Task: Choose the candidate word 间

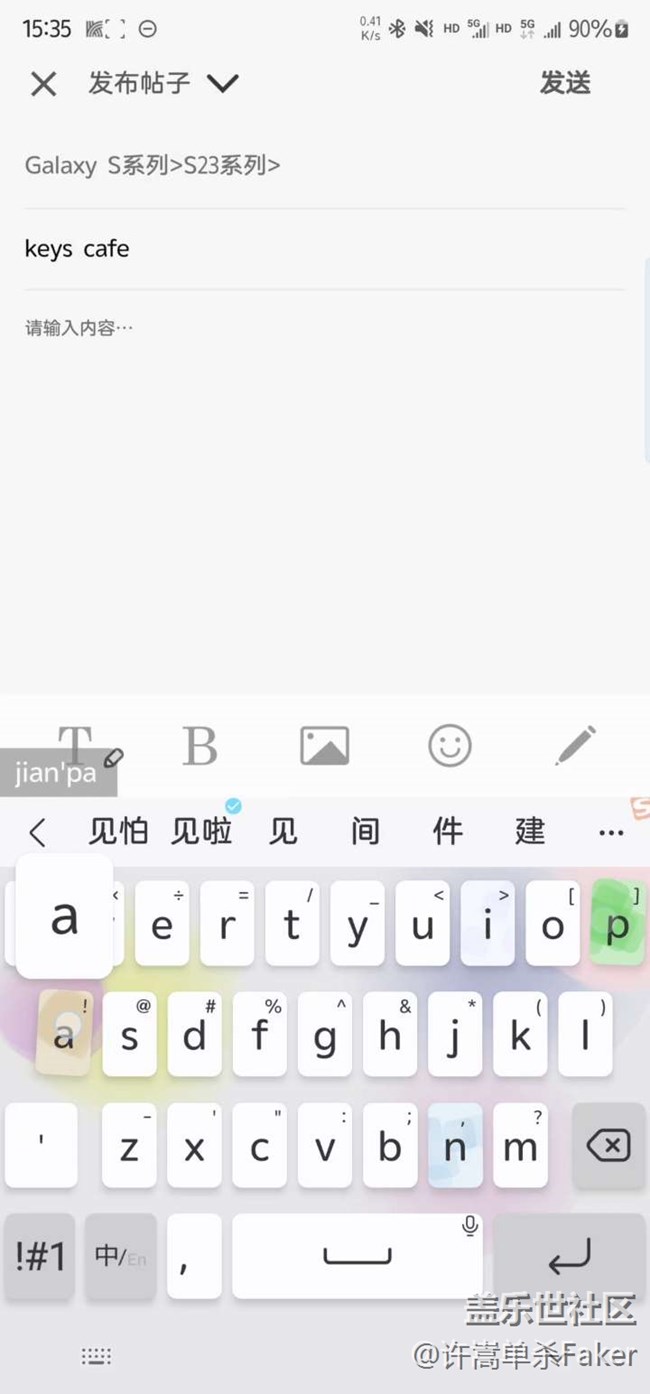Action: pyautogui.click(x=365, y=831)
